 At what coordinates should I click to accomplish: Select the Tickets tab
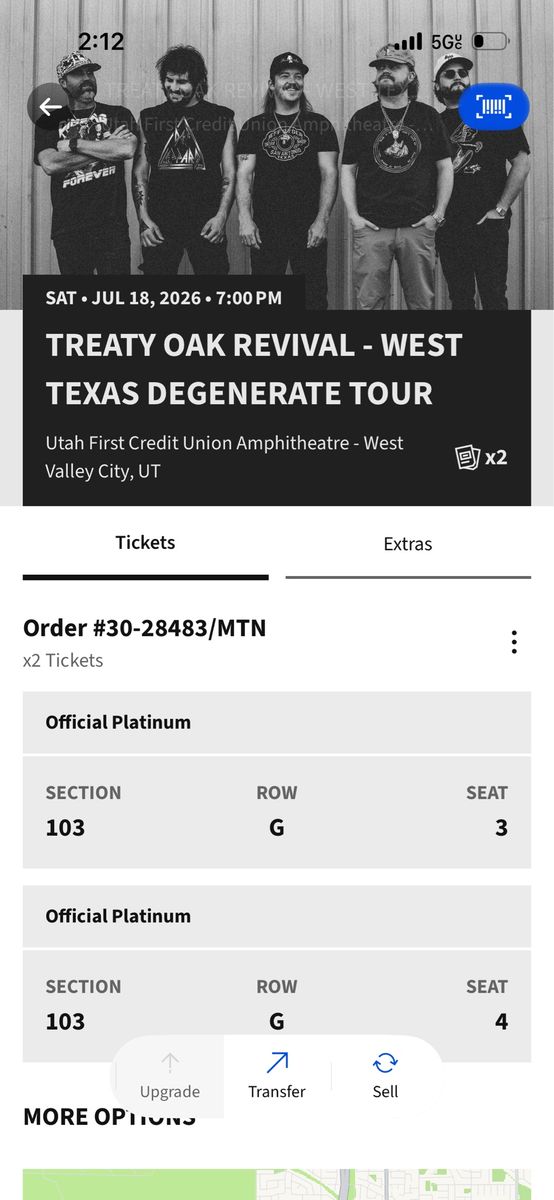point(145,544)
